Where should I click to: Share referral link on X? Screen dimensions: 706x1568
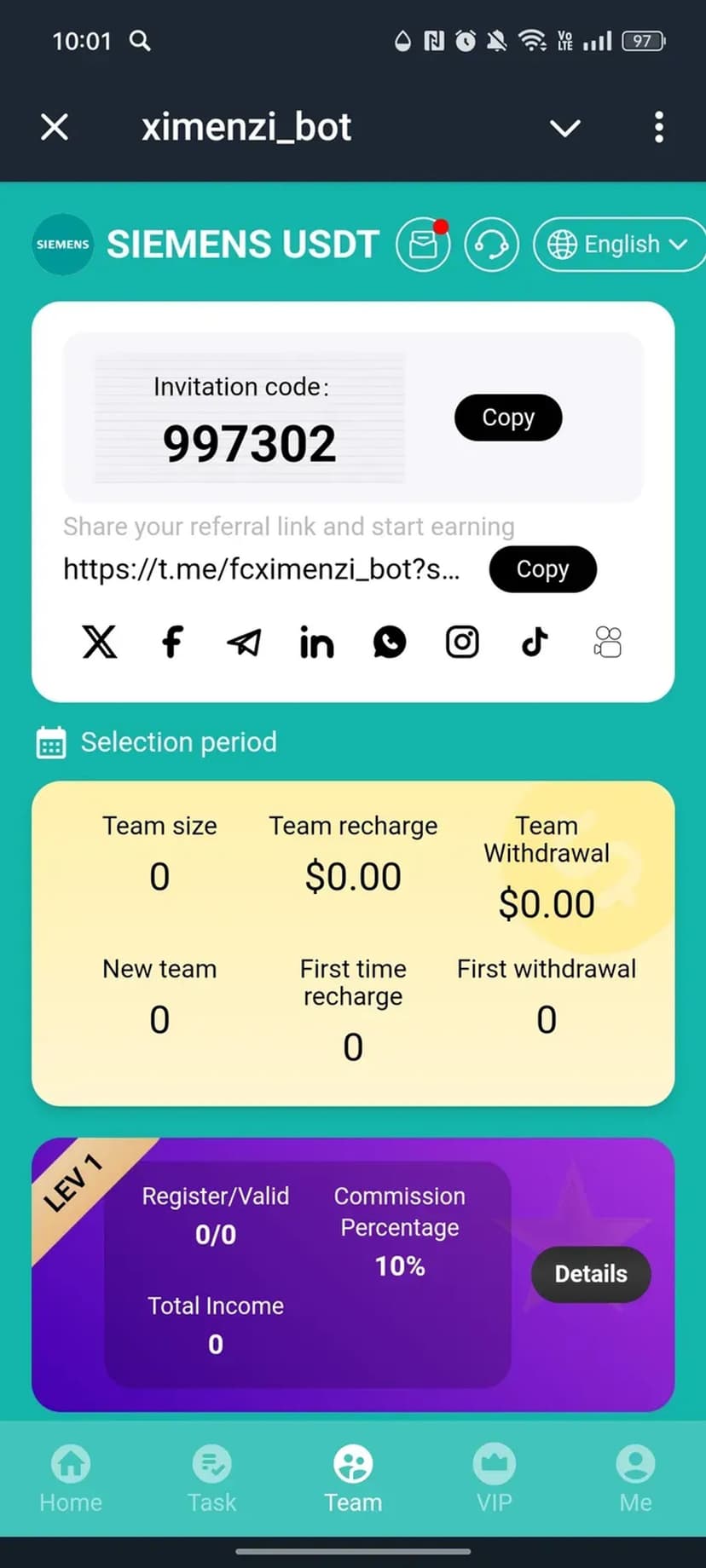click(100, 642)
